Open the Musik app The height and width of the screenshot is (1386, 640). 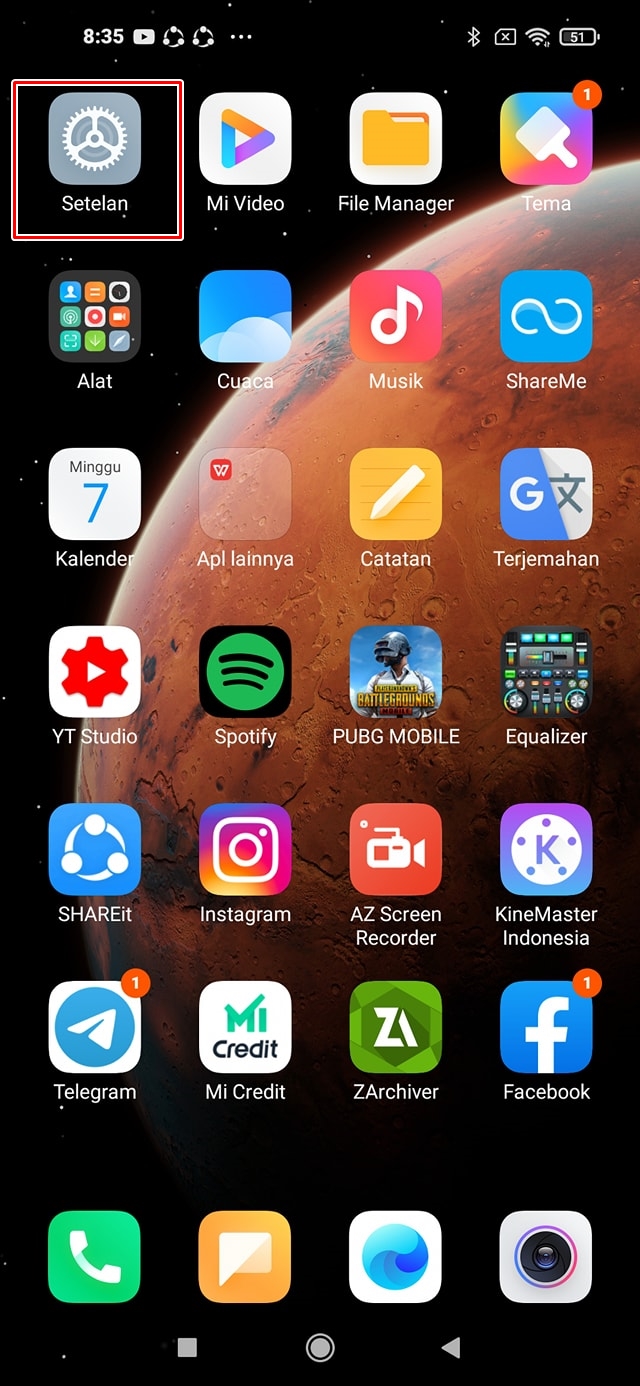coord(396,316)
